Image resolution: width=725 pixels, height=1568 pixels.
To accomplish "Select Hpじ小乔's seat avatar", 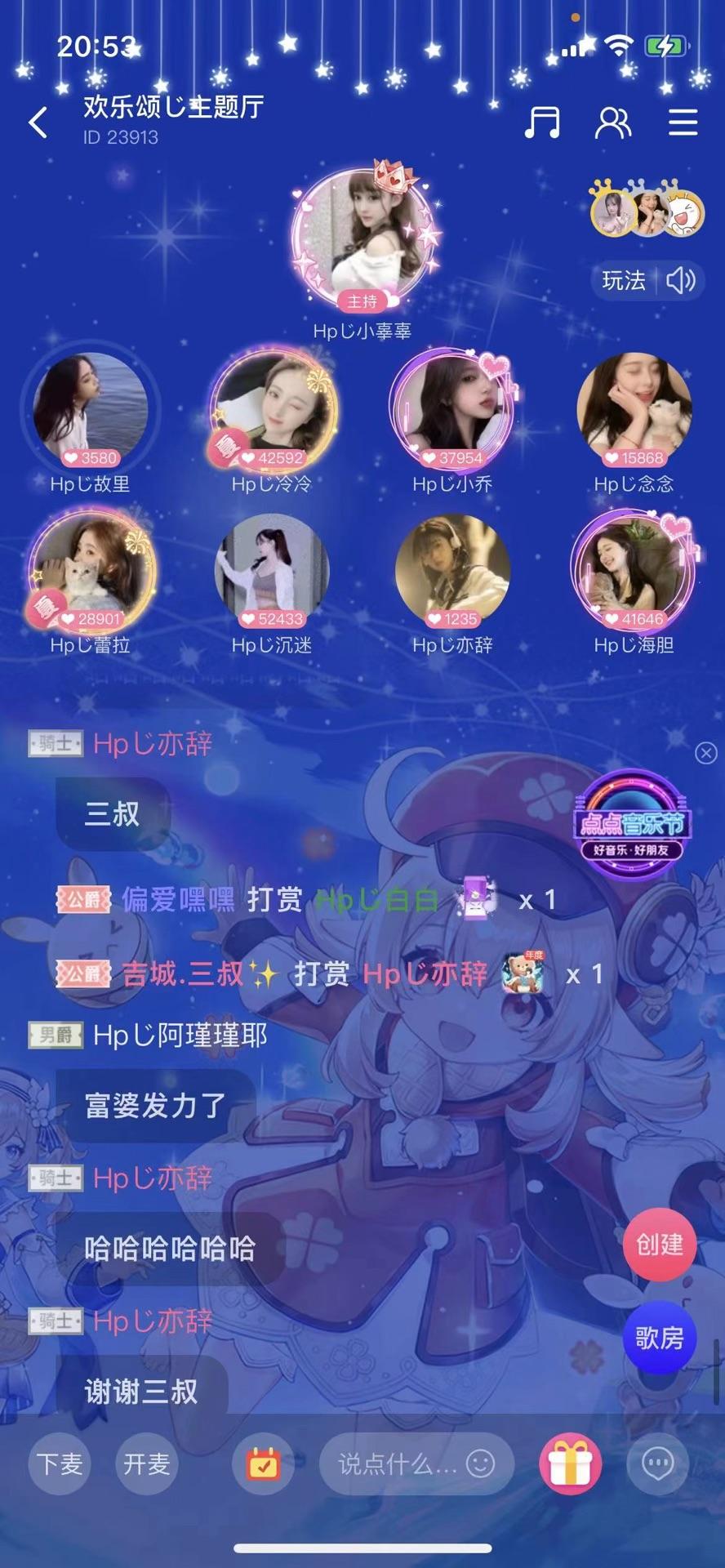I will (453, 410).
